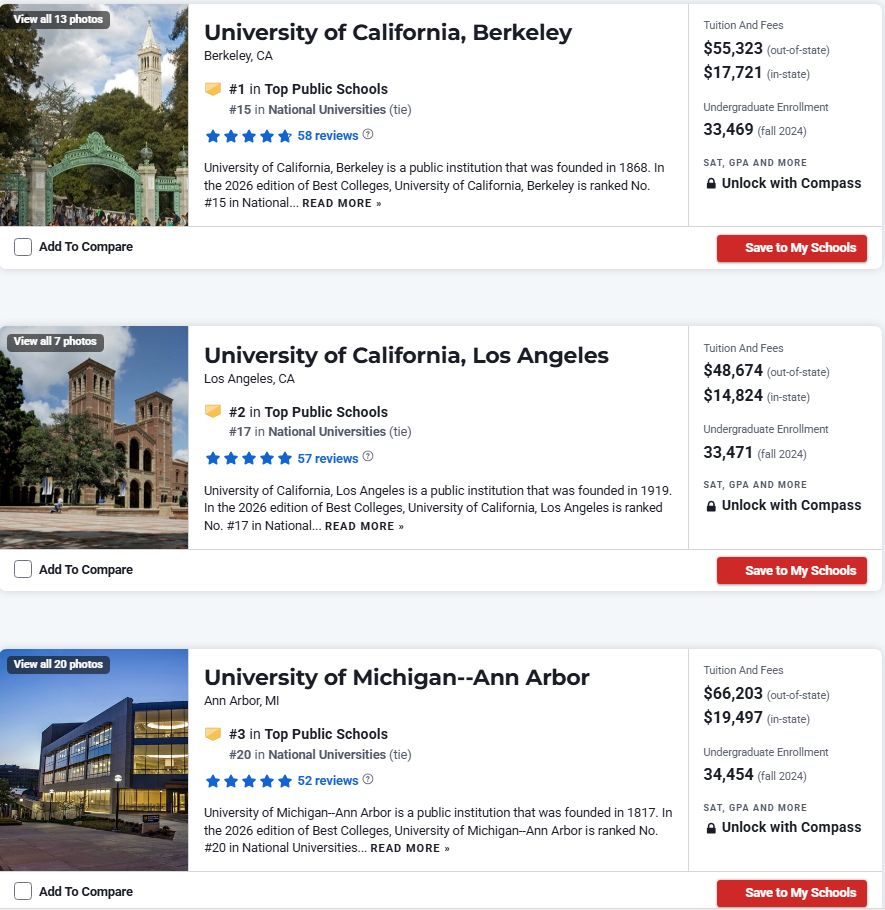Open UCLA's 57 reviews
The width and height of the screenshot is (885, 910).
point(328,458)
